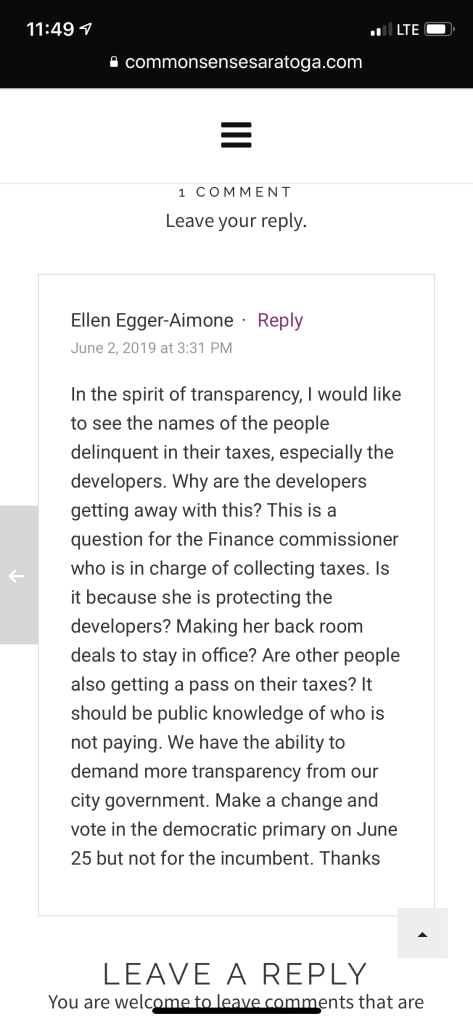Tap the commonsensesaratoga.com address bar
This screenshot has height=1024, width=473.
pos(236,62)
